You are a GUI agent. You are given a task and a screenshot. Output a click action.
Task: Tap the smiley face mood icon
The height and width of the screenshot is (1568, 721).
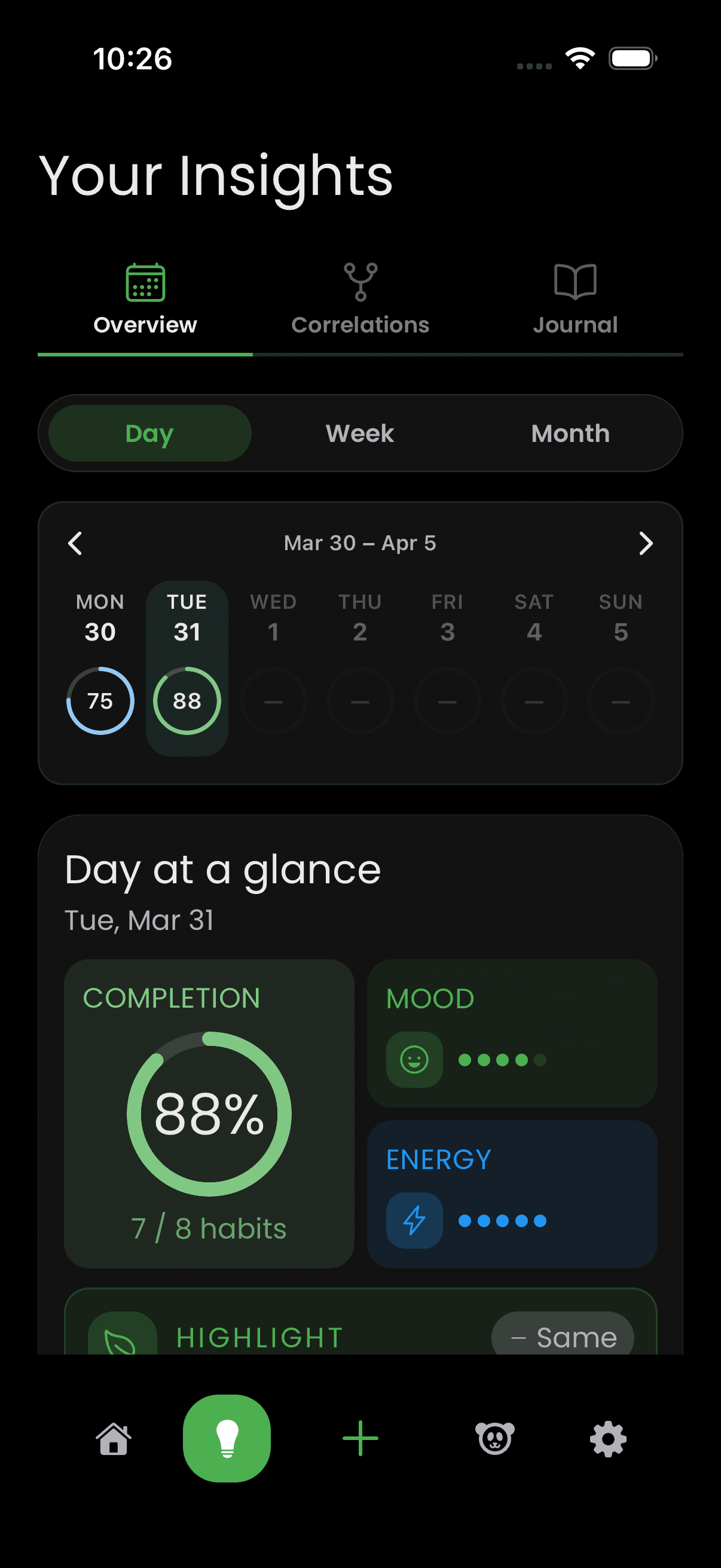click(x=413, y=1059)
